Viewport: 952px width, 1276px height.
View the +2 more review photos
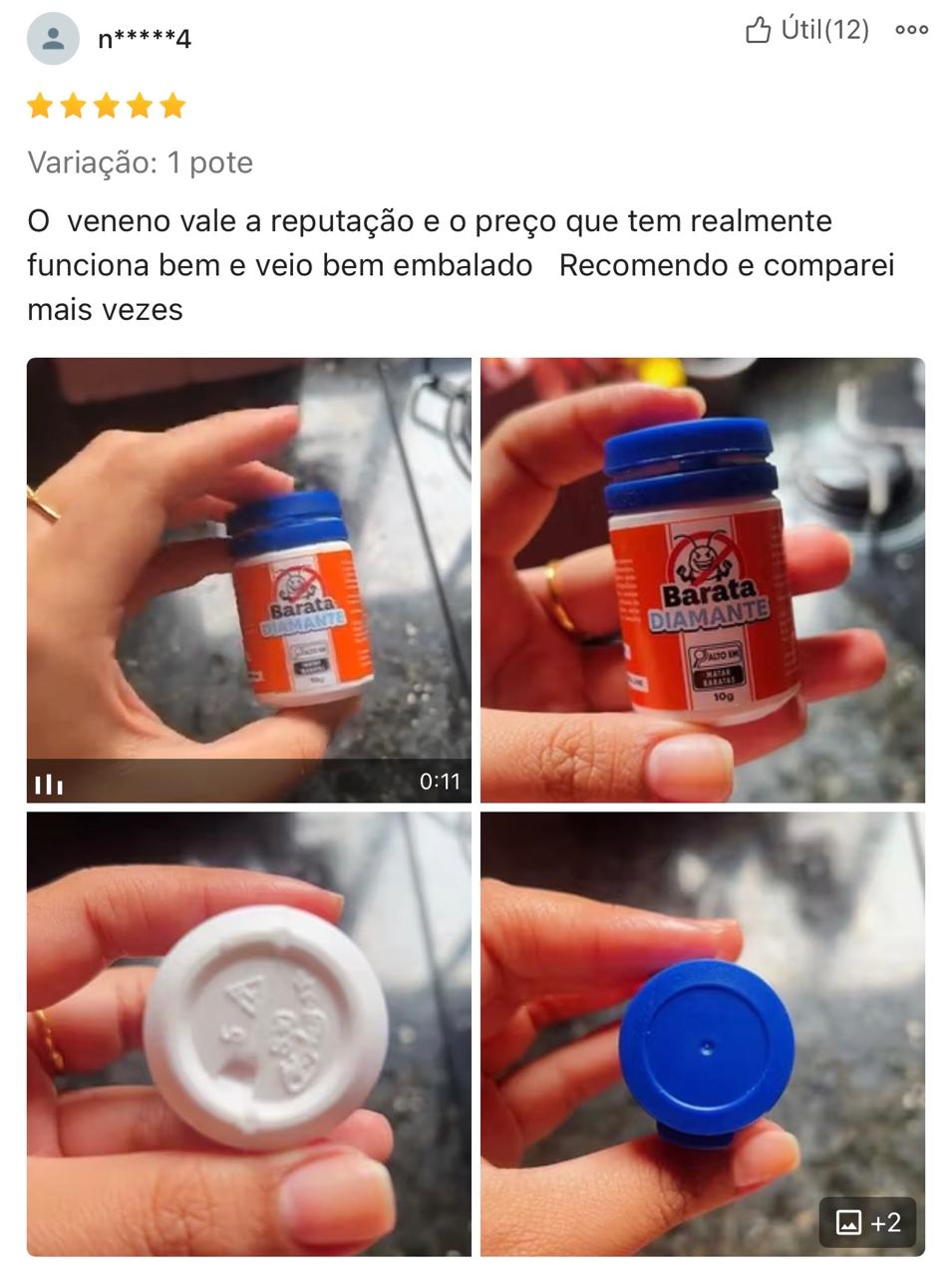coord(866,1221)
